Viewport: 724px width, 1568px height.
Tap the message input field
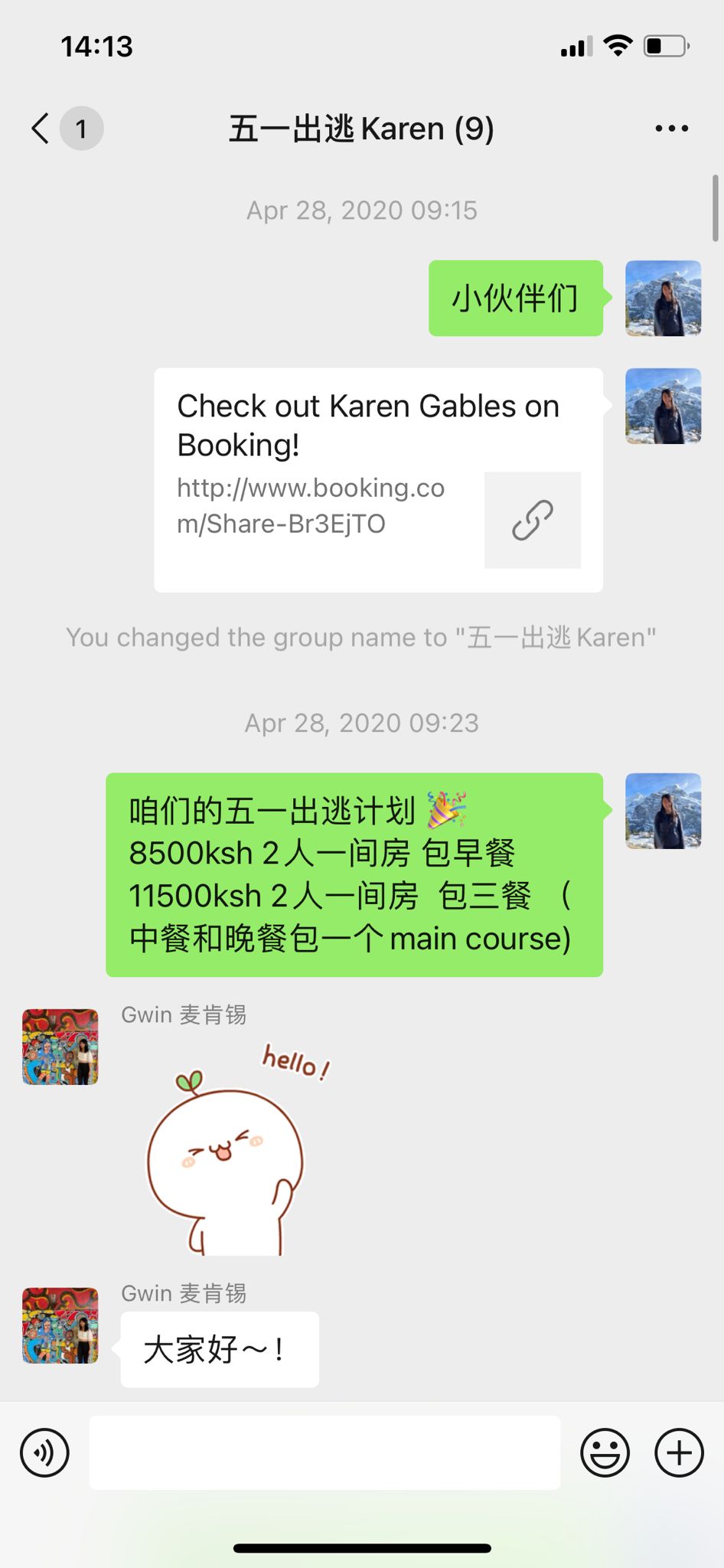[324, 1452]
